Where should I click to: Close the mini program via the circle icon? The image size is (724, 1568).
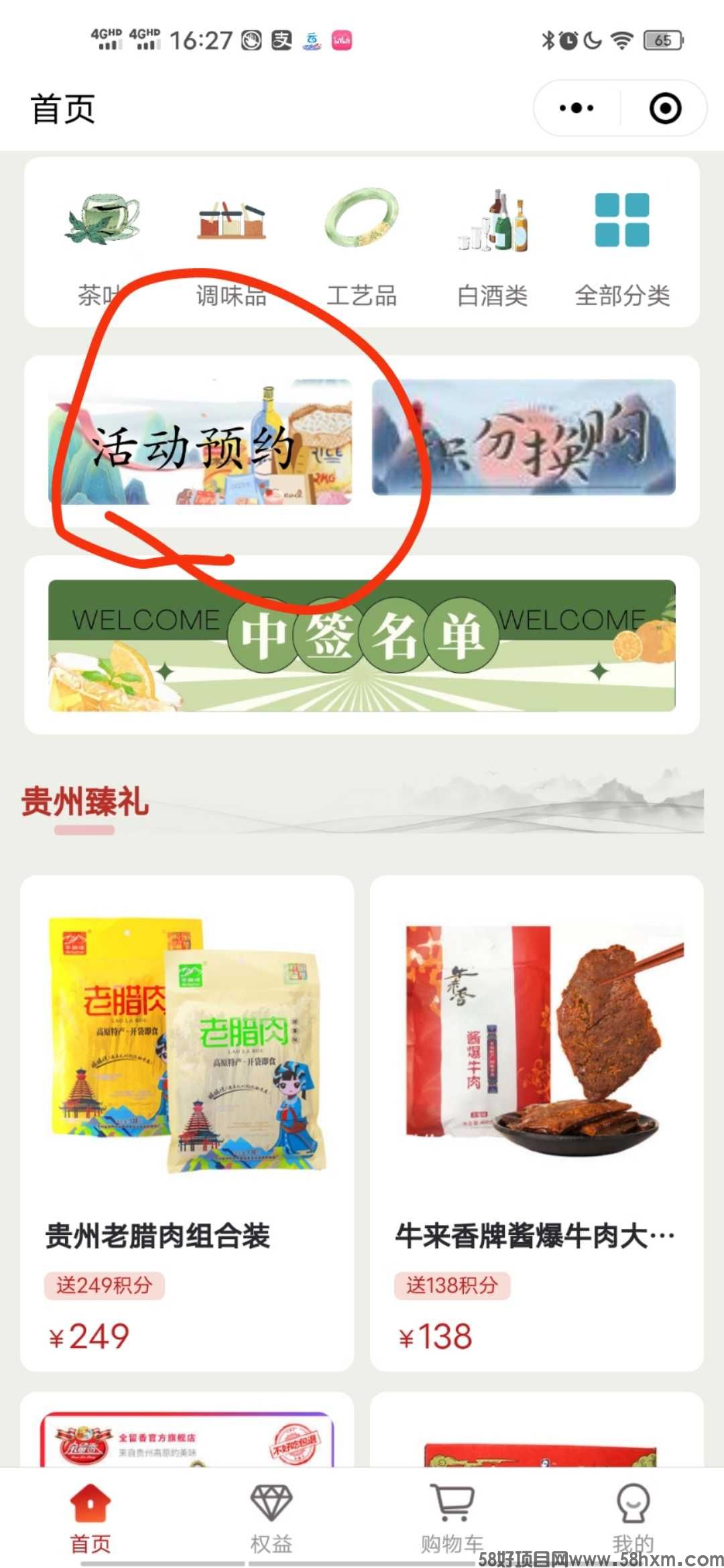tap(665, 108)
